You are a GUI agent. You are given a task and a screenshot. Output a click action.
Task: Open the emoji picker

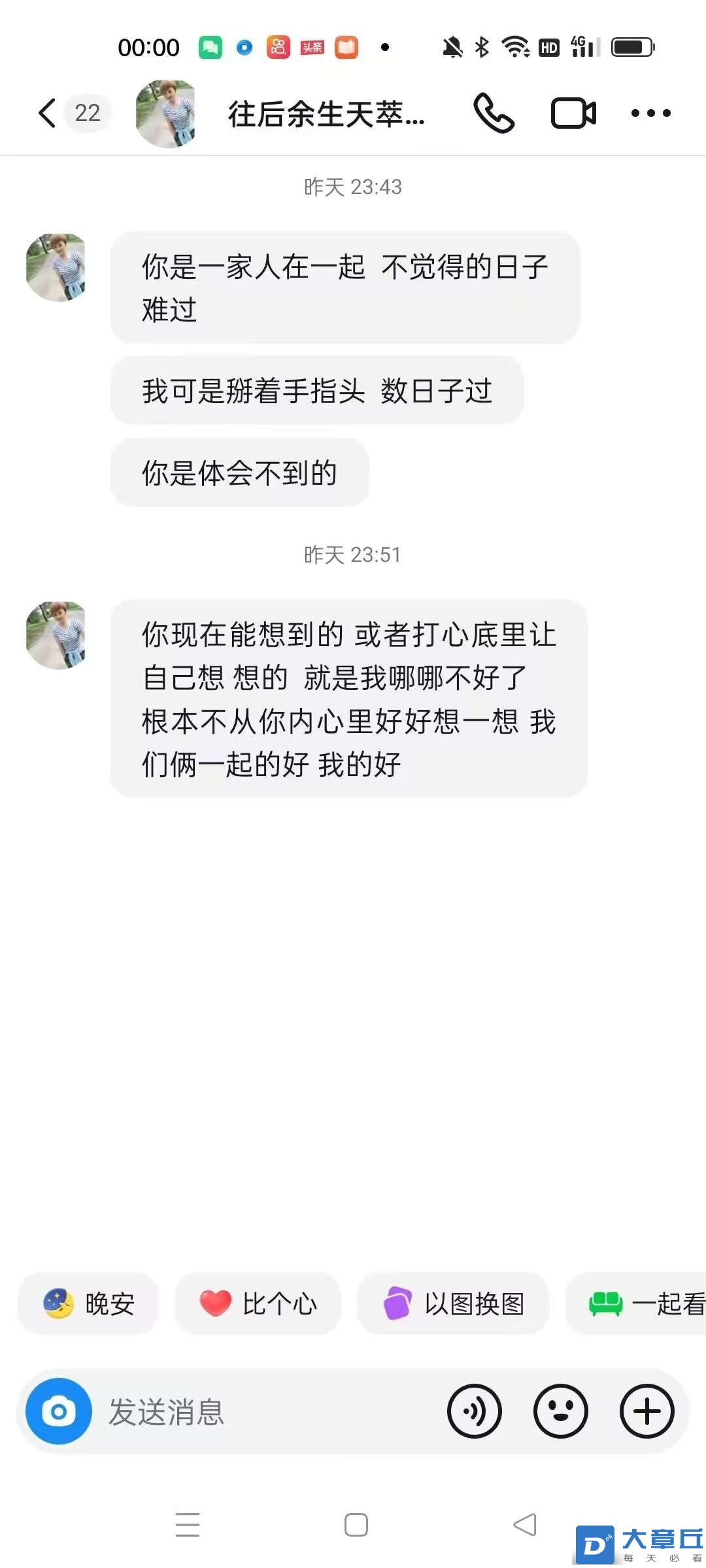click(x=561, y=1411)
